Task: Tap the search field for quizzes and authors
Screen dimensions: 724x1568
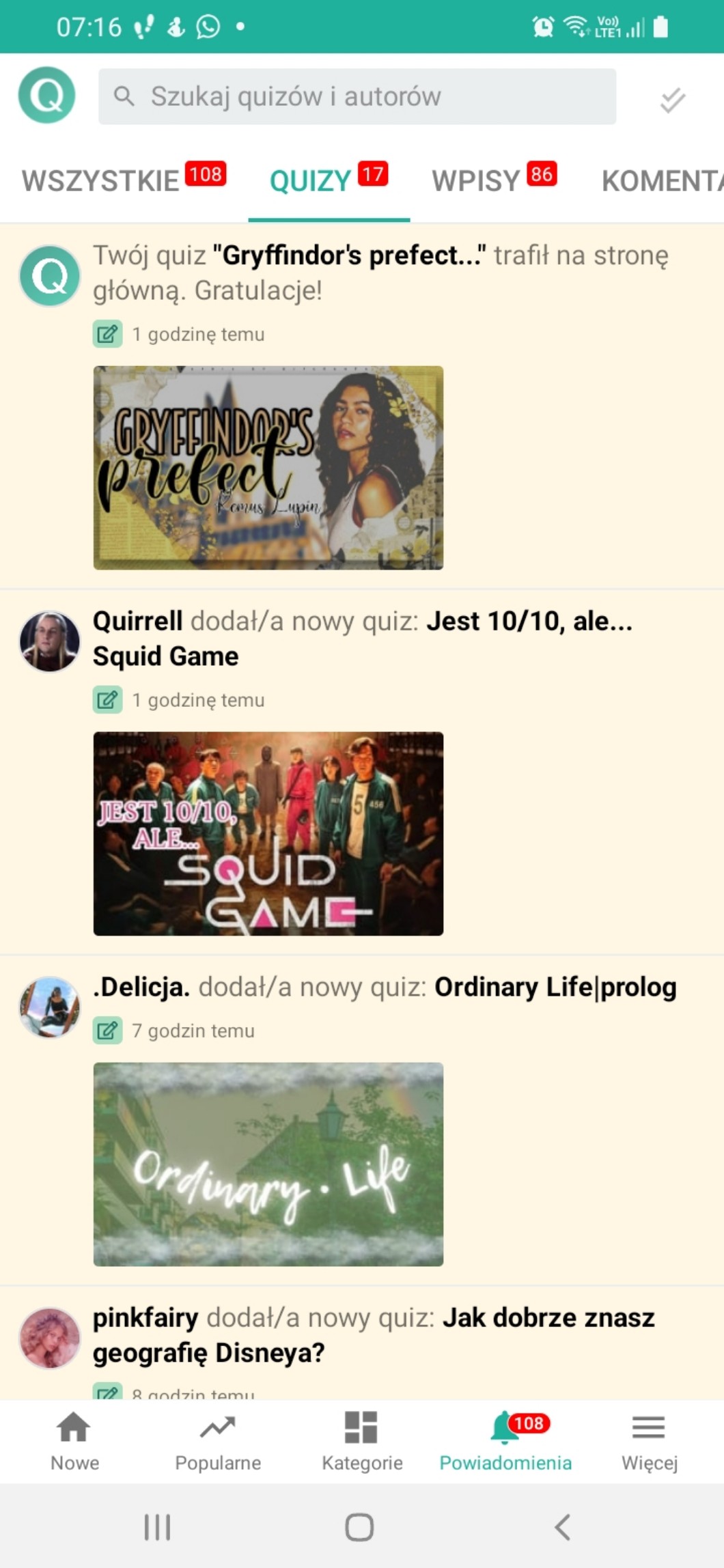Action: (357, 96)
